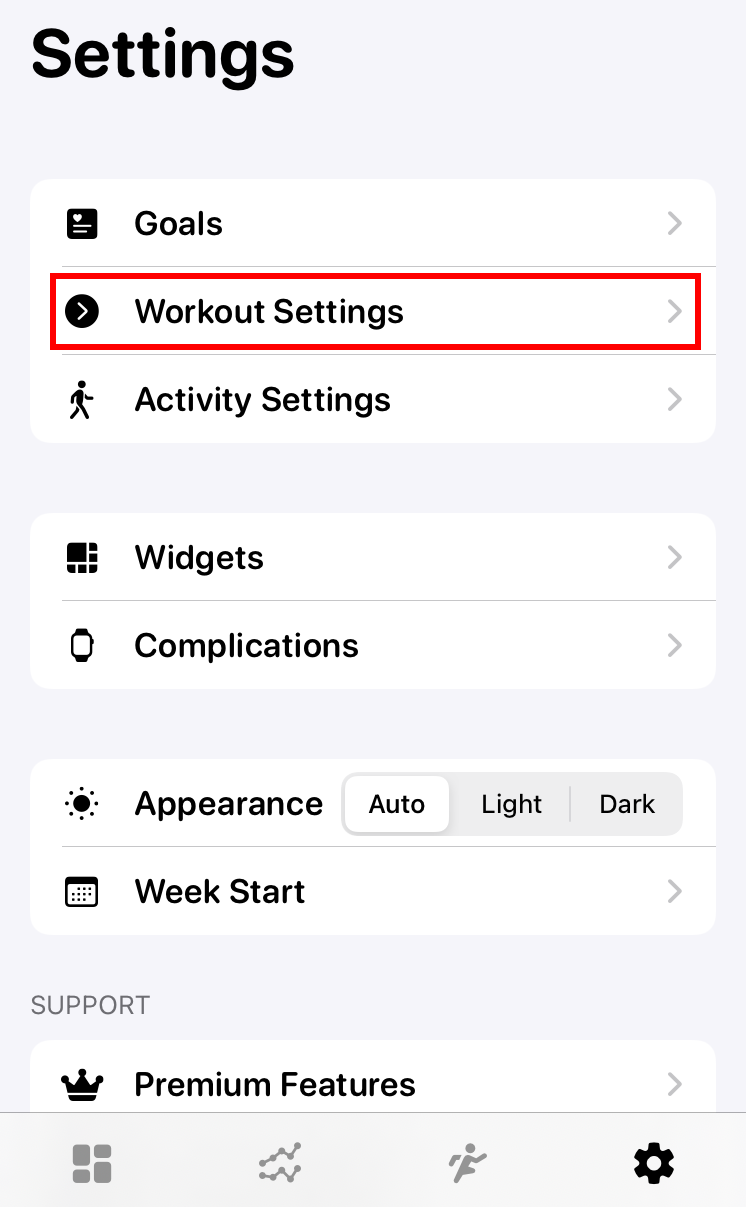
Task: Open Workout Settings
Action: tap(372, 312)
